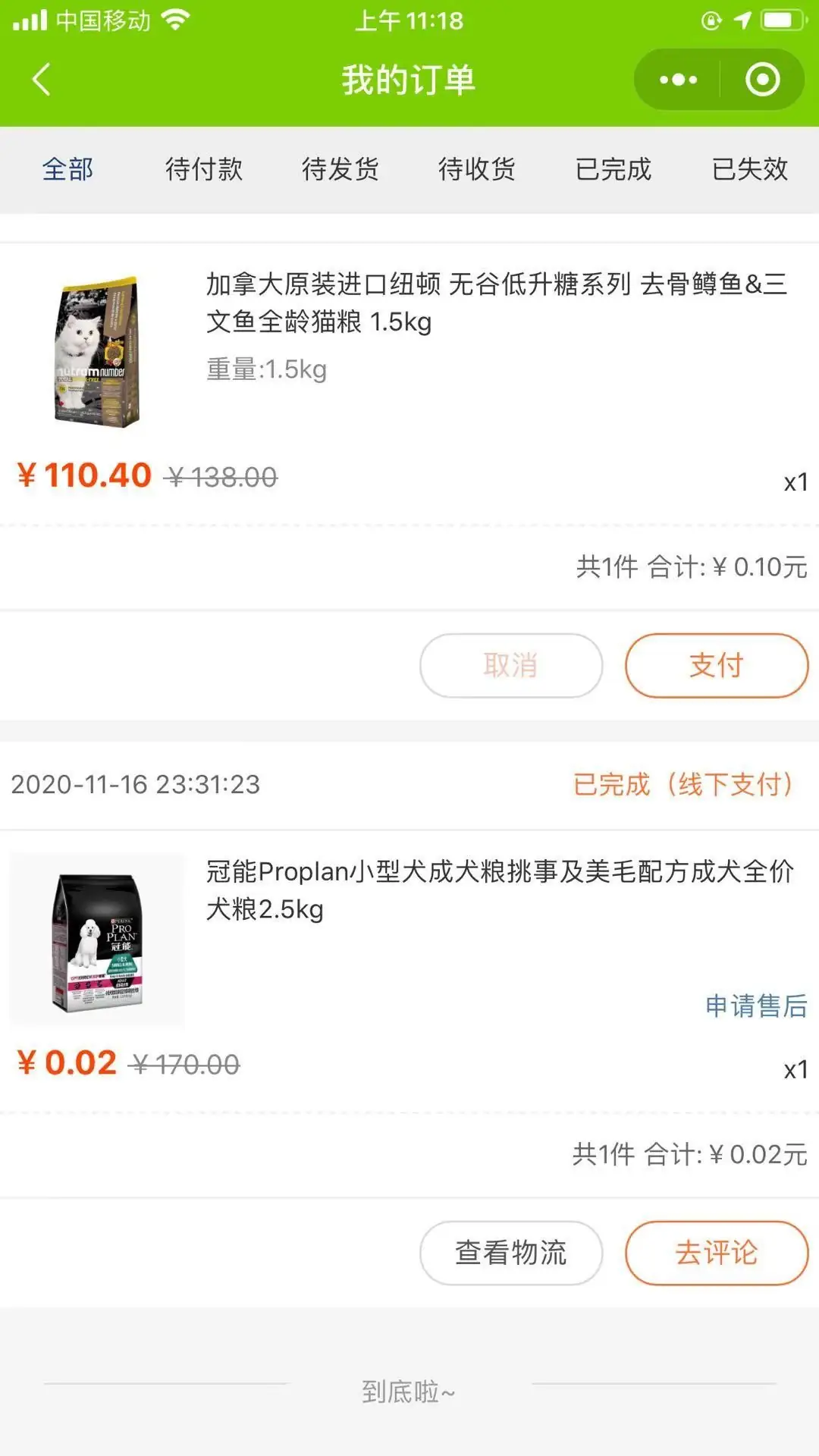Click 查看物流 to track the shipment
The image size is (819, 1456).
coord(510,1254)
